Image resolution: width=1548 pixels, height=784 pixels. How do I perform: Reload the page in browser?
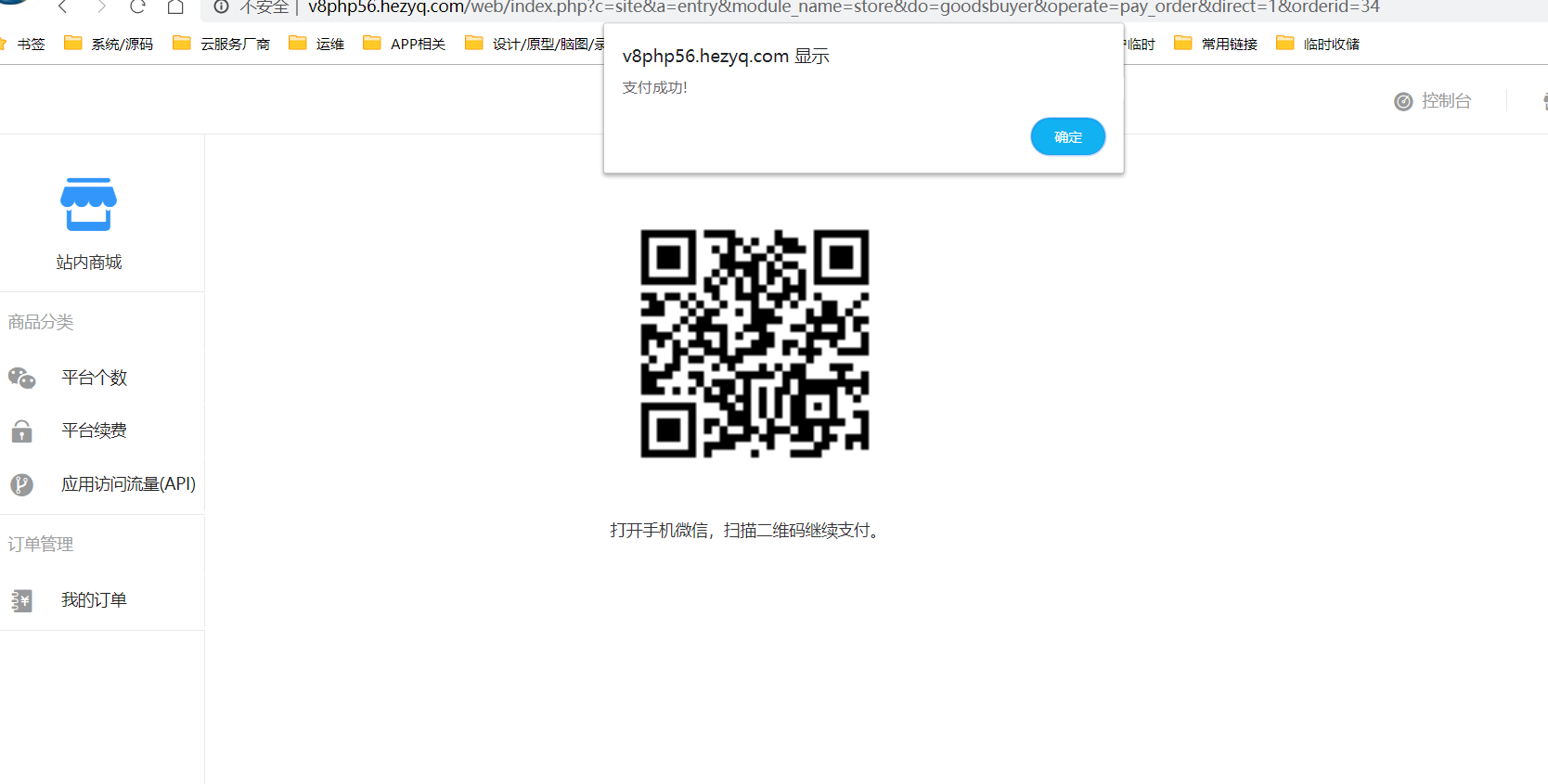(137, 7)
